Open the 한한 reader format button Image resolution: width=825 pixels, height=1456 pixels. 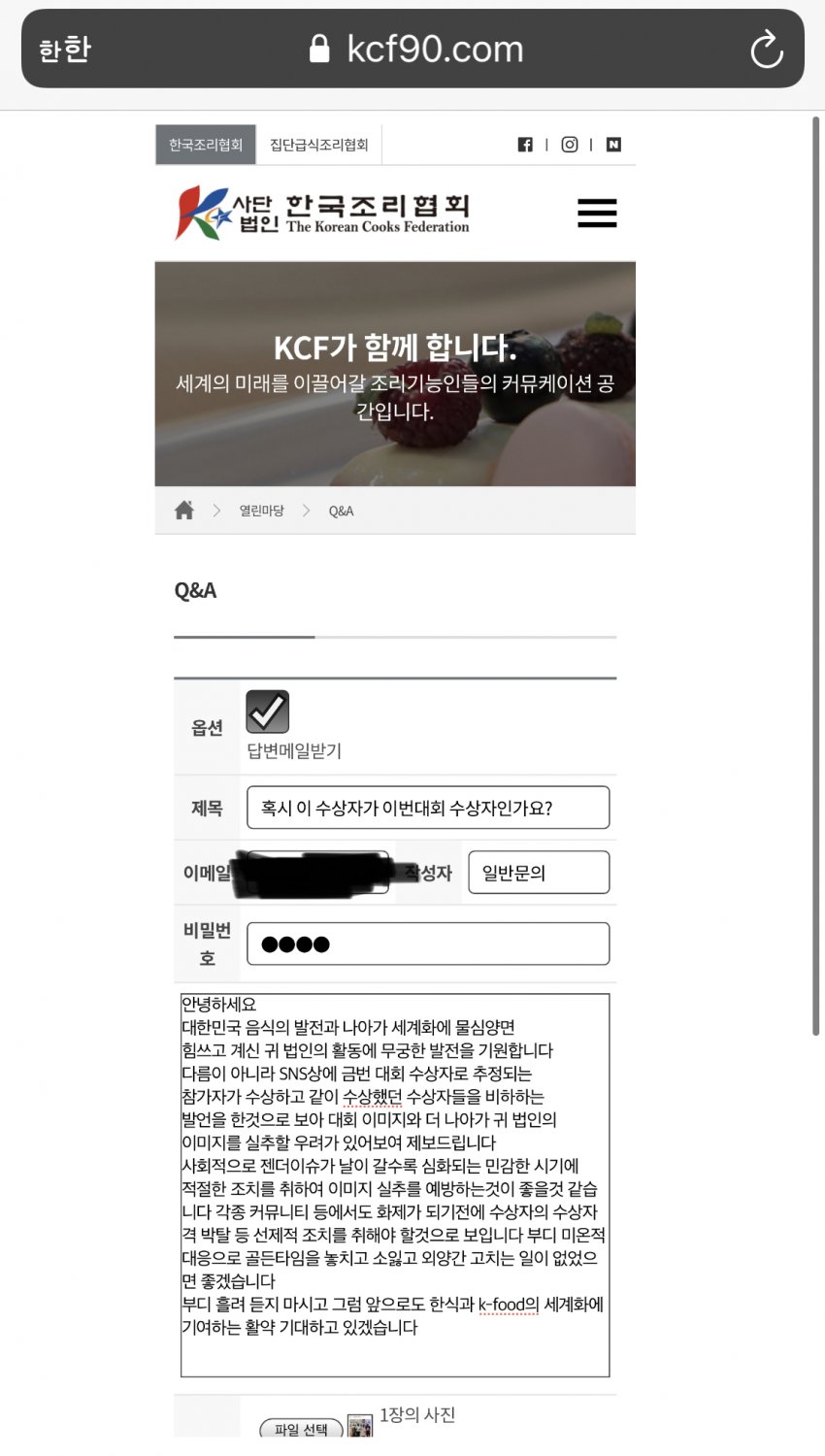pos(65,49)
